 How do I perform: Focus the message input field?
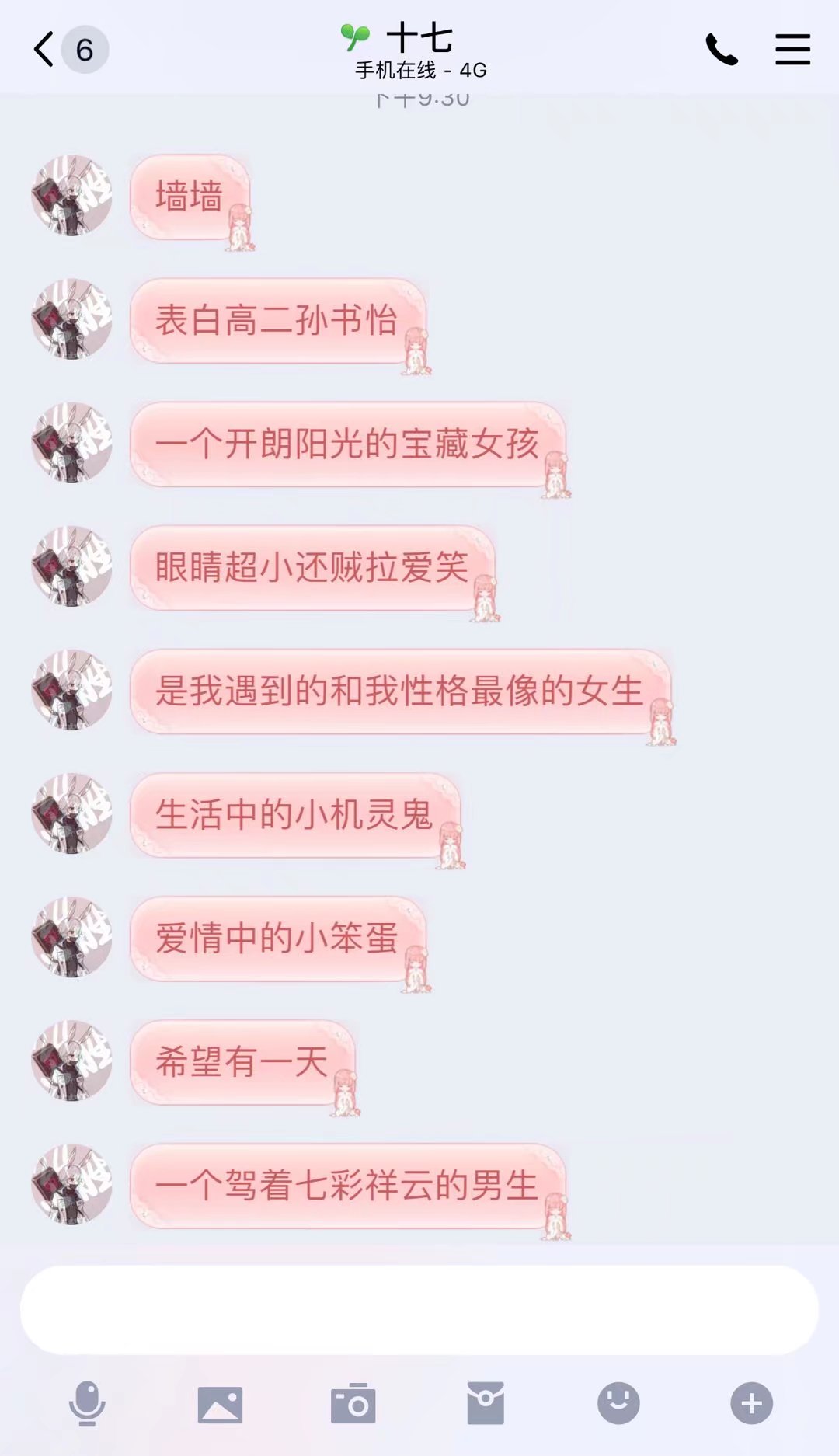[419, 1310]
